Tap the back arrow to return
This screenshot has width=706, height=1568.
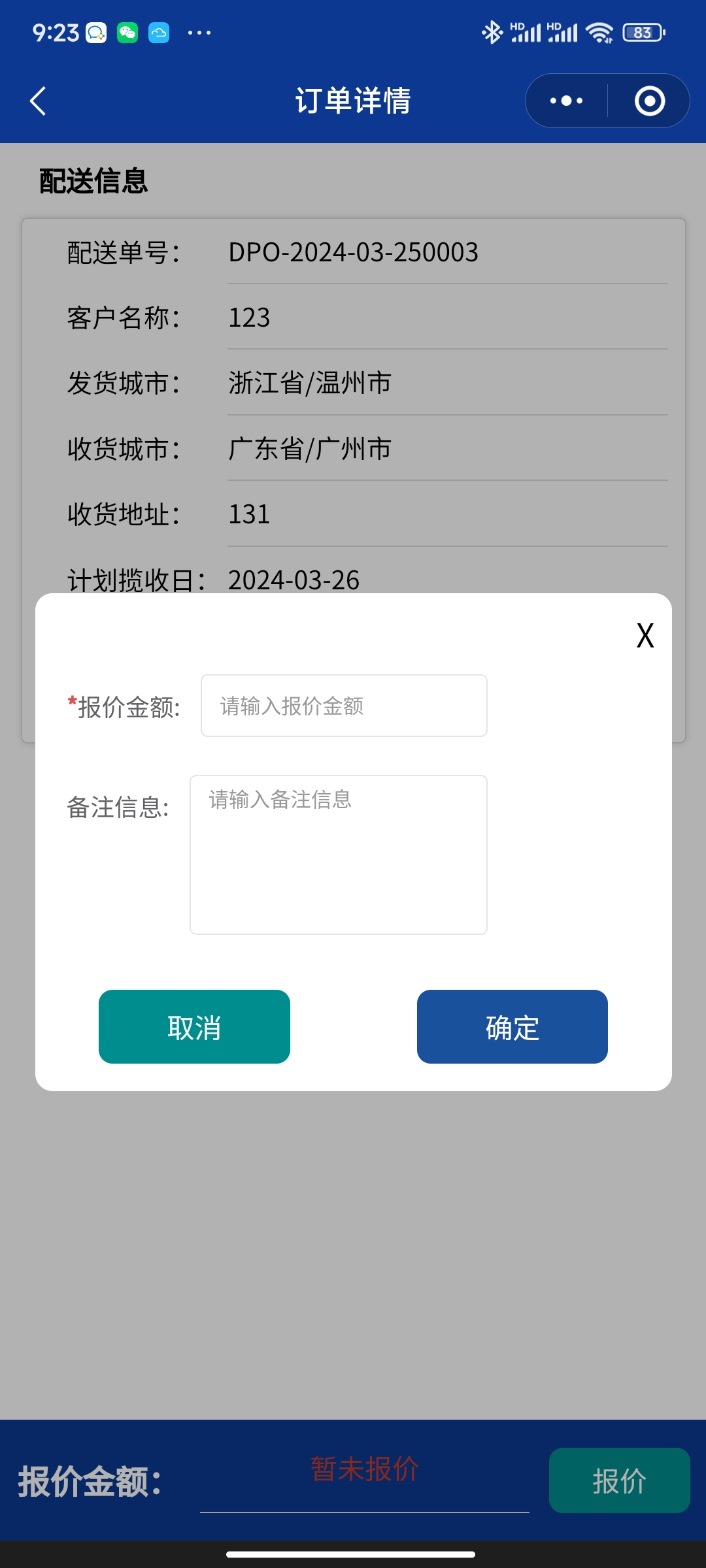[x=37, y=100]
